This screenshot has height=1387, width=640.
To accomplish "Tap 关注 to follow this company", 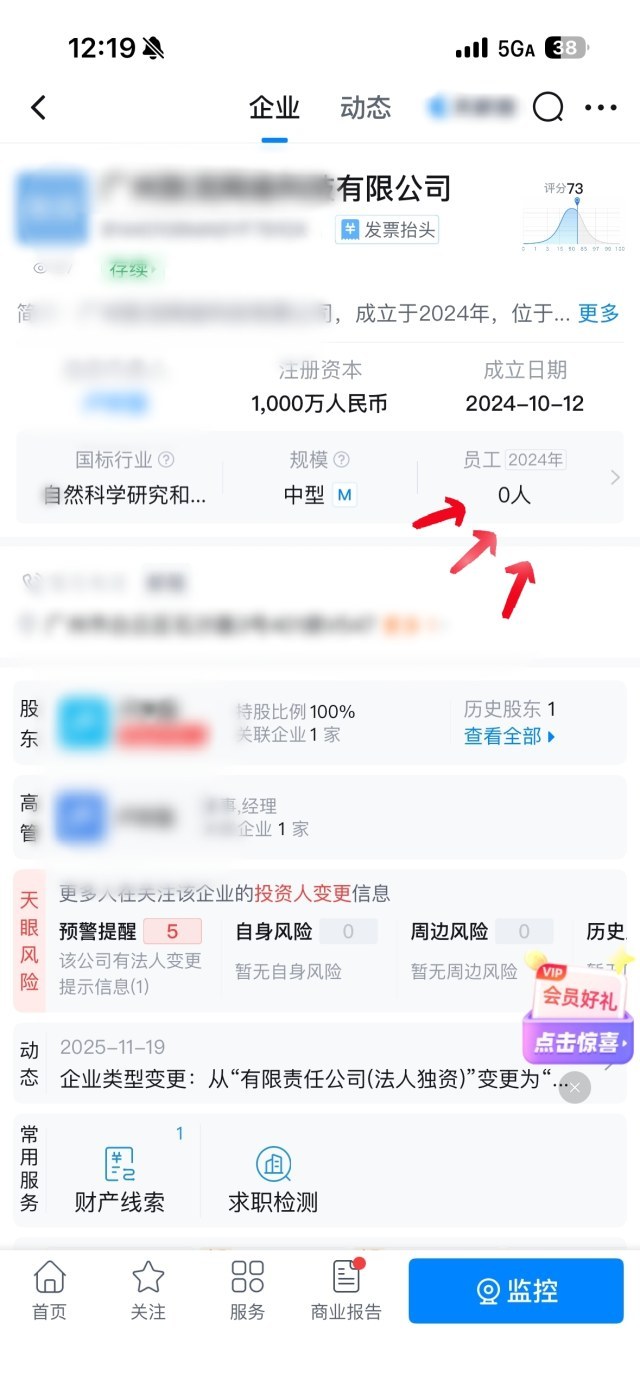I will 148,1290.
